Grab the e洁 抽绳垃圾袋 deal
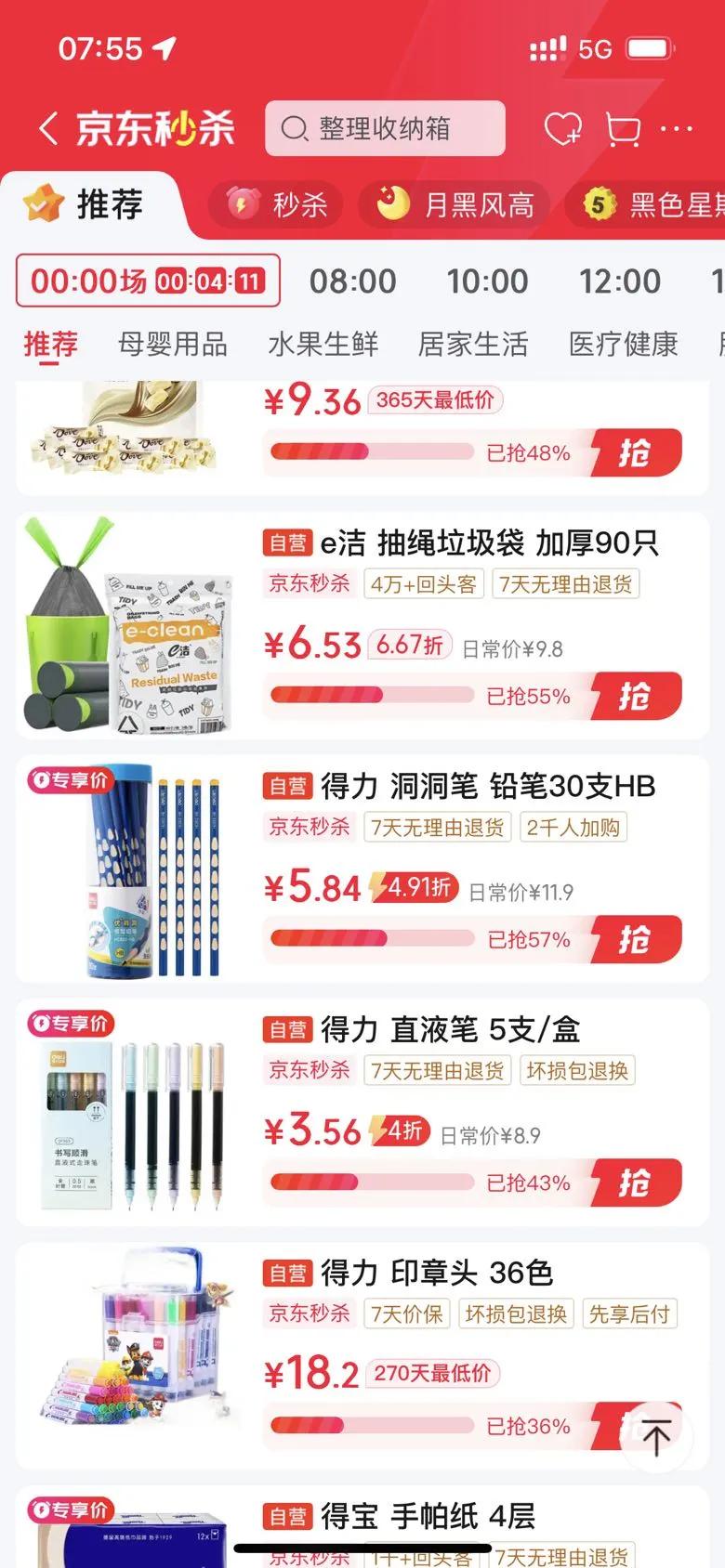 click(x=636, y=696)
